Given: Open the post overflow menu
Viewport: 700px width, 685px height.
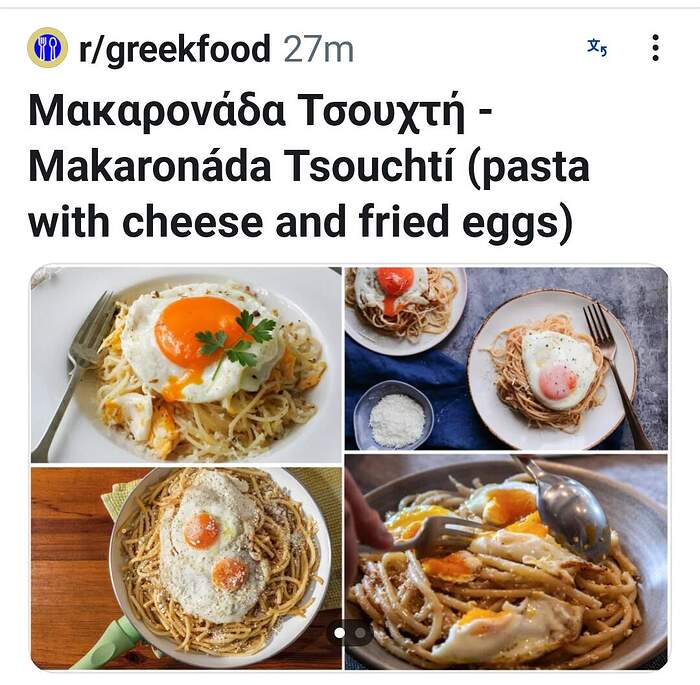Looking at the screenshot, I should tap(655, 47).
